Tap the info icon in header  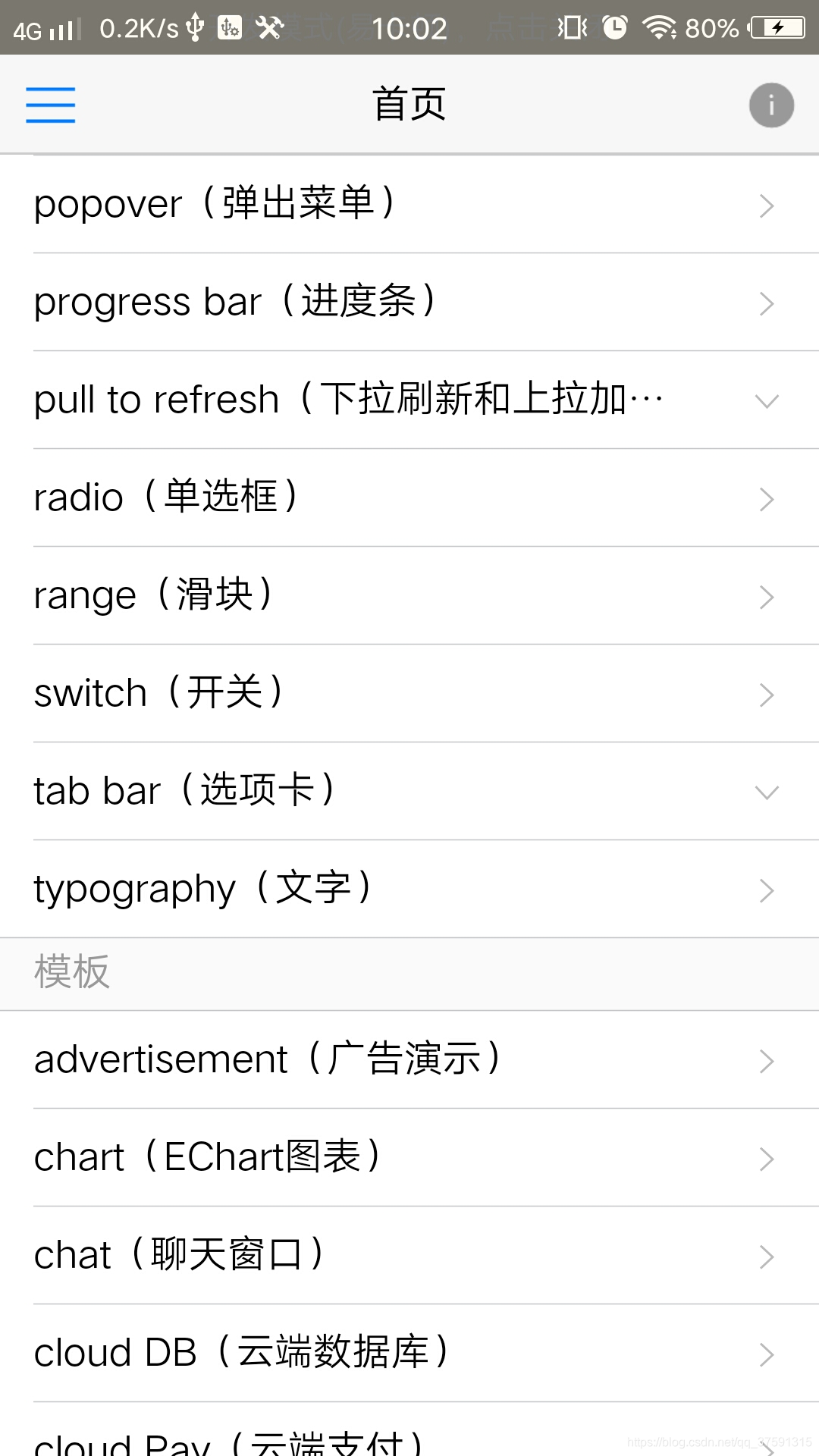[x=771, y=105]
